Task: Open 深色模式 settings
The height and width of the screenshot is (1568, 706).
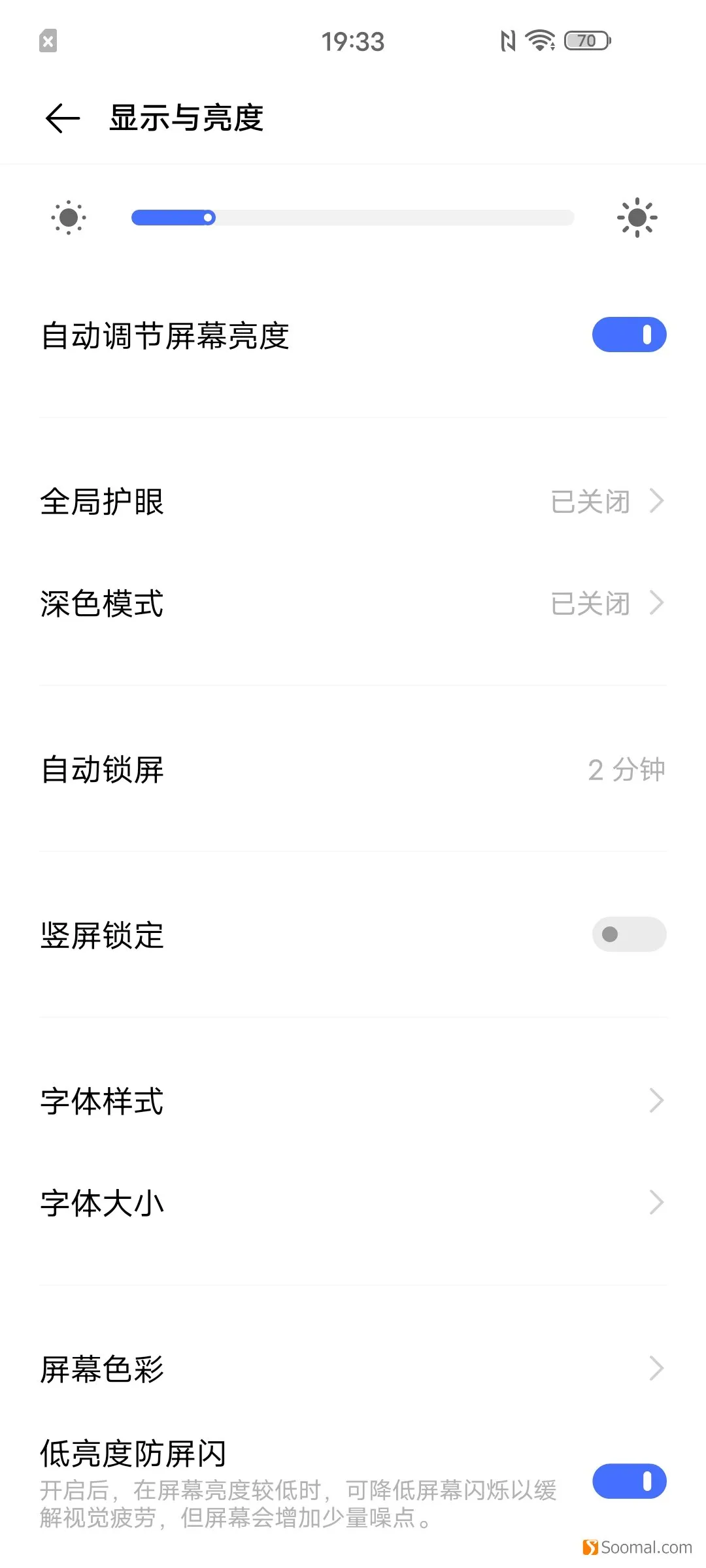Action: (353, 603)
